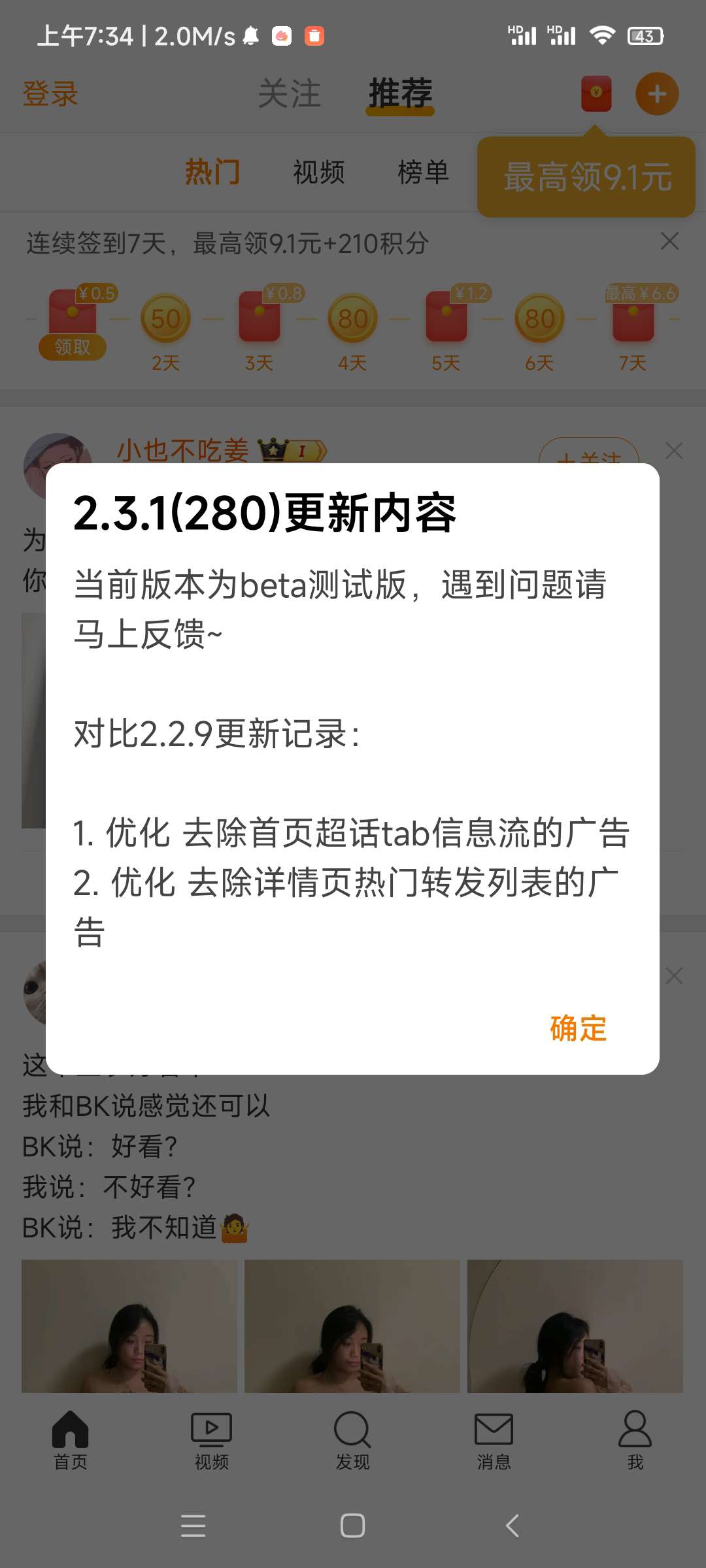The width and height of the screenshot is (706, 1568).
Task: Dismiss the post by 小也不吃姜
Action: point(674,450)
